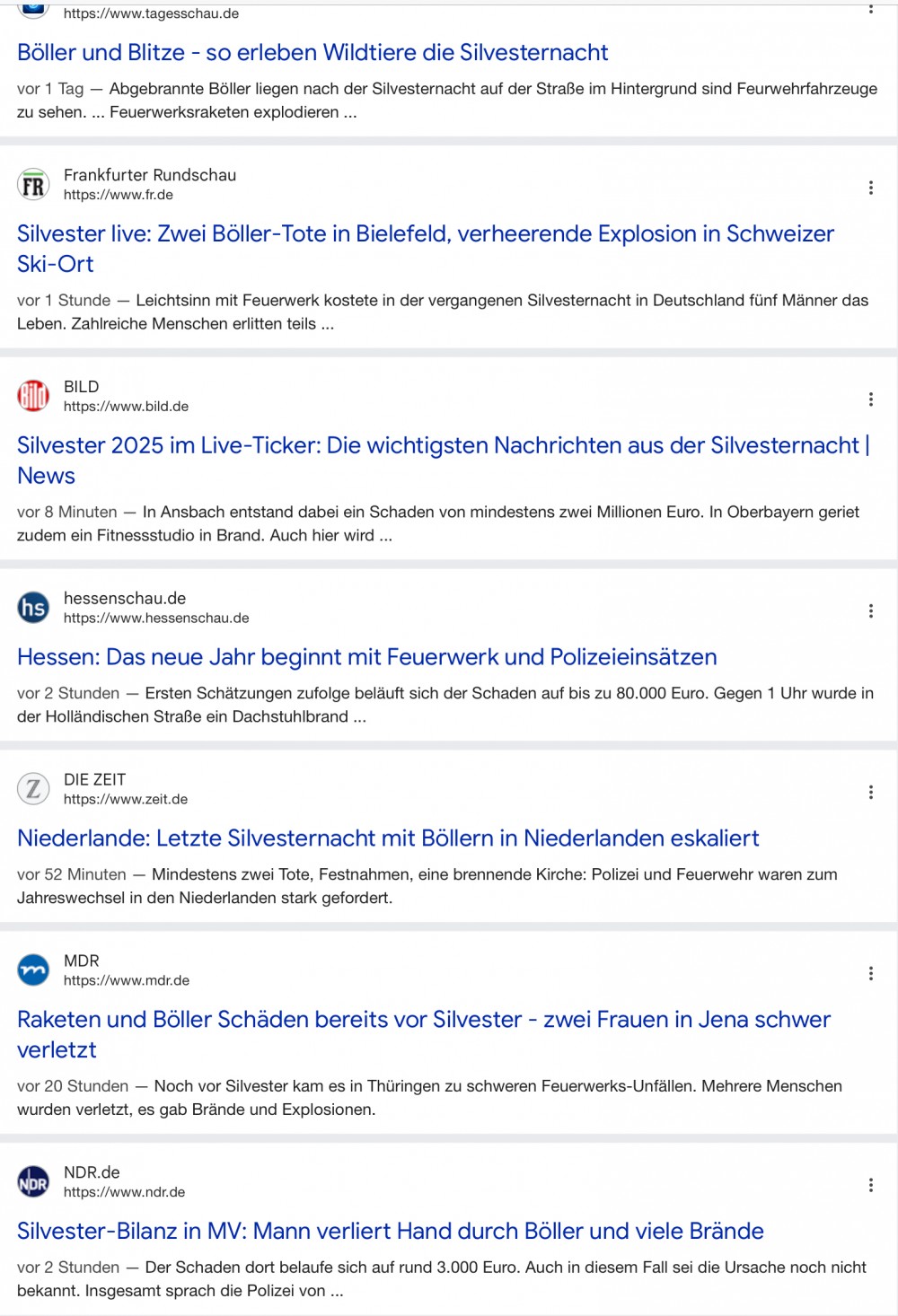Read hessenschau article on Feuerwerk und Polizeieinsätzen
898x1316 pixels.
click(366, 657)
